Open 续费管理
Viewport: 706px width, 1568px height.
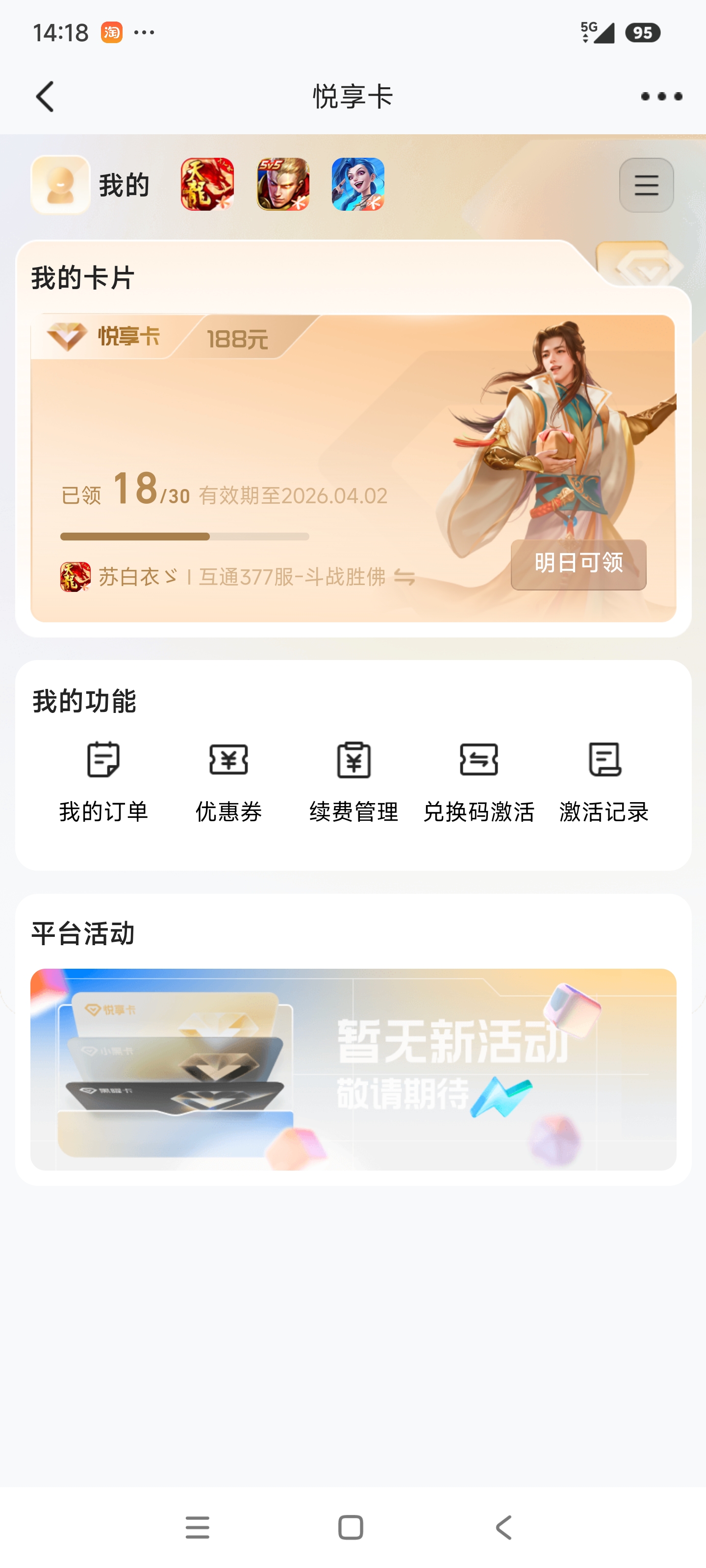tap(353, 782)
